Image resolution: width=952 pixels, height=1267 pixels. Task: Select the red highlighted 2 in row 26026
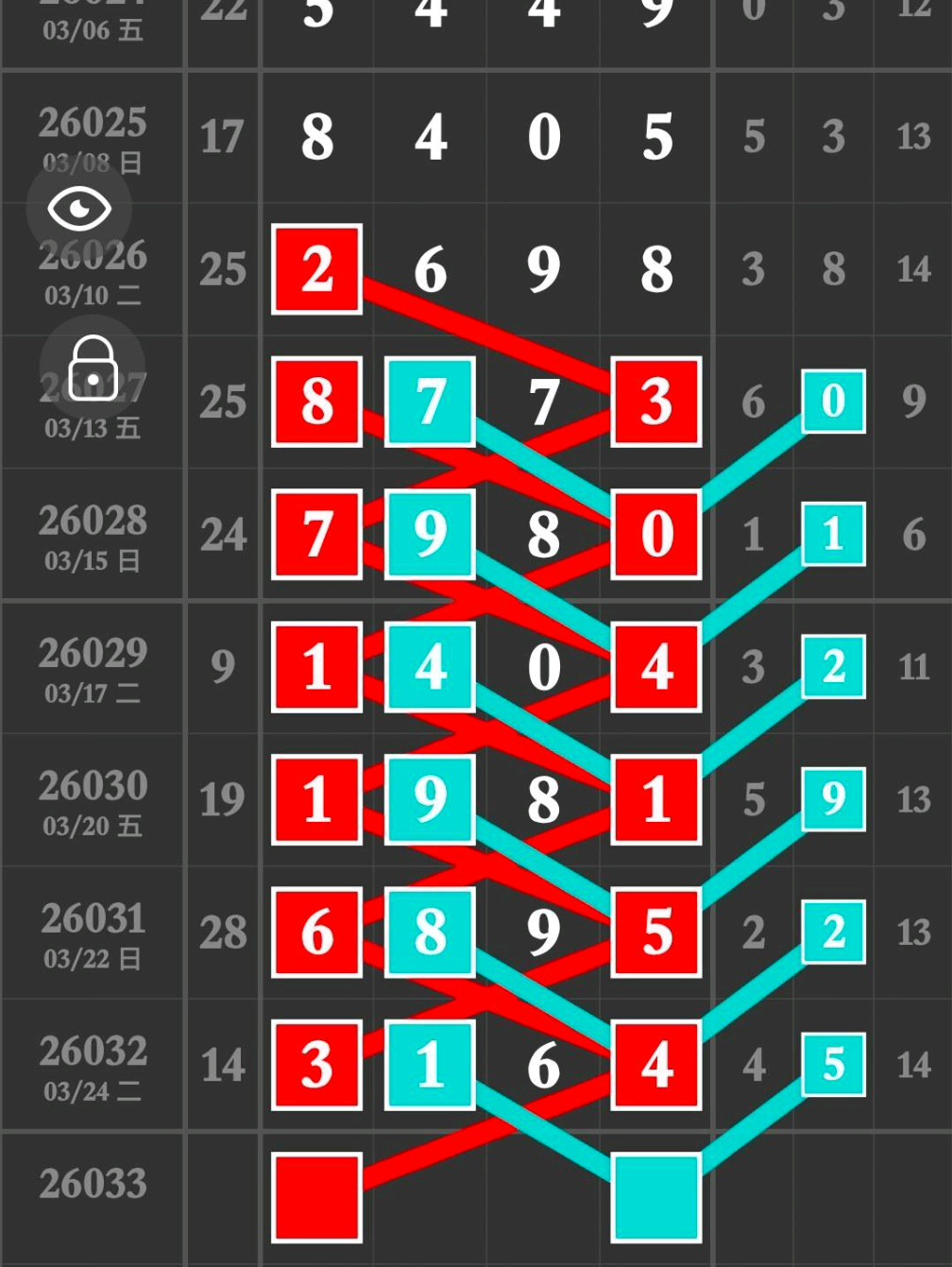click(x=316, y=271)
